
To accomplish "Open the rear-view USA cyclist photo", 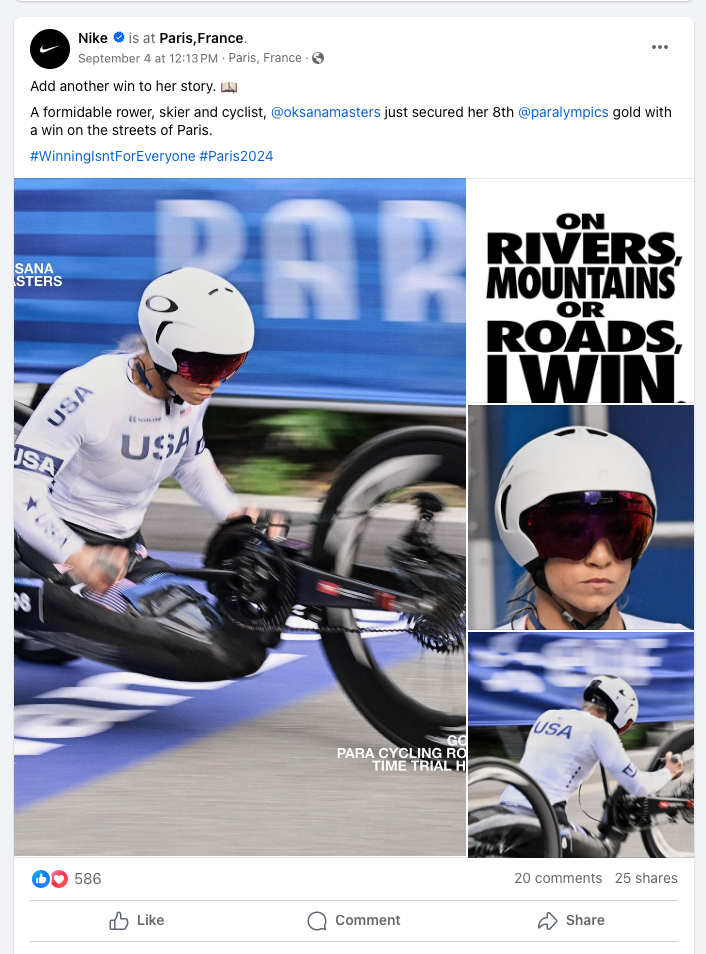I will coord(581,745).
